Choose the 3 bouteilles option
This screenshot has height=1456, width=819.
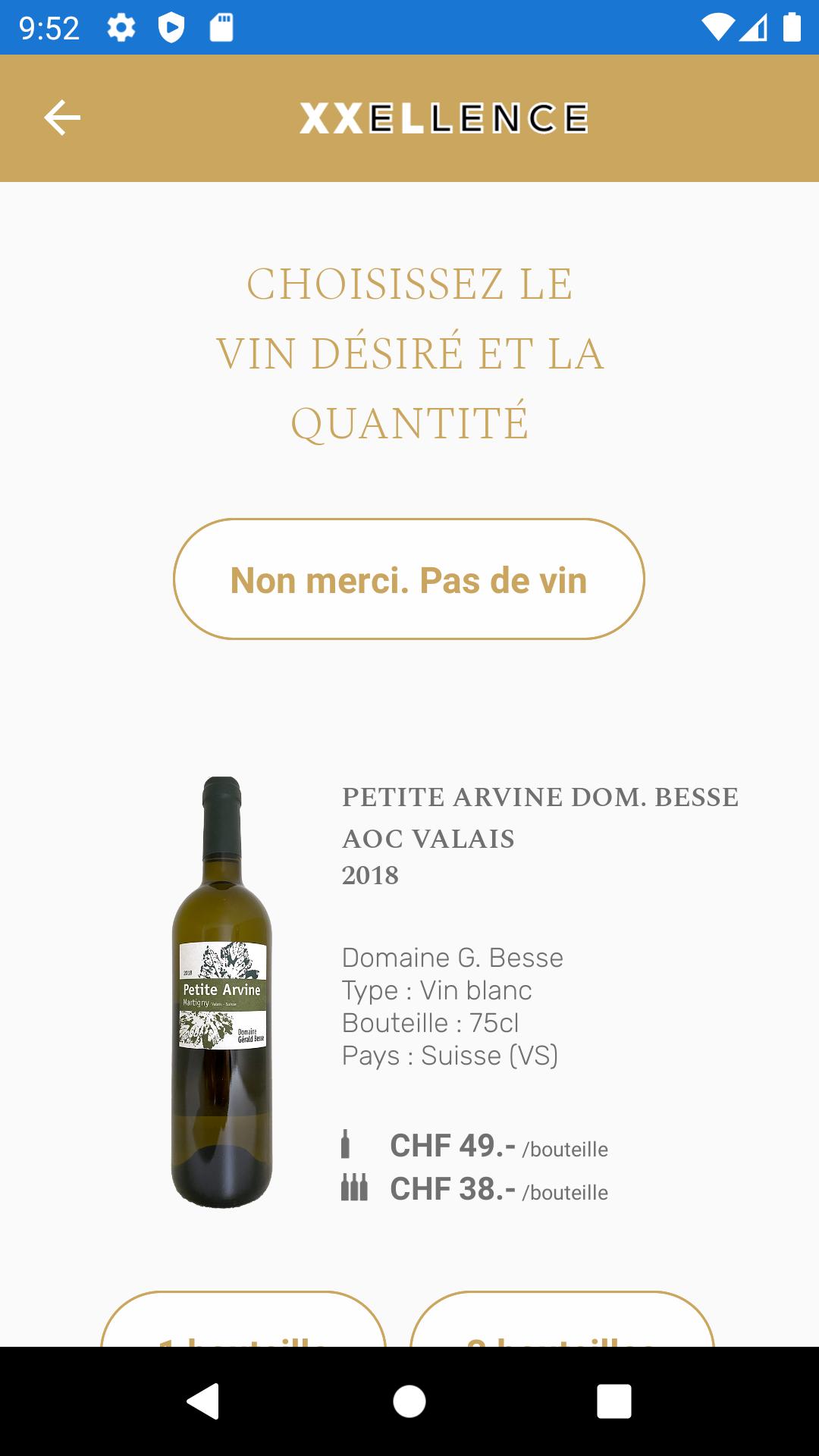click(562, 1319)
